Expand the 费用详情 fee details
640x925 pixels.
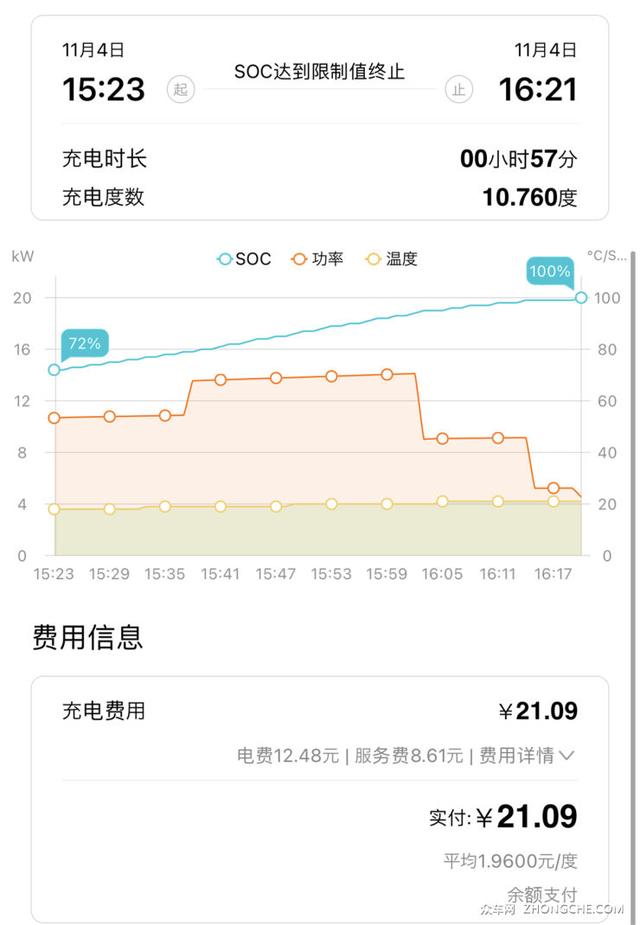click(x=527, y=756)
